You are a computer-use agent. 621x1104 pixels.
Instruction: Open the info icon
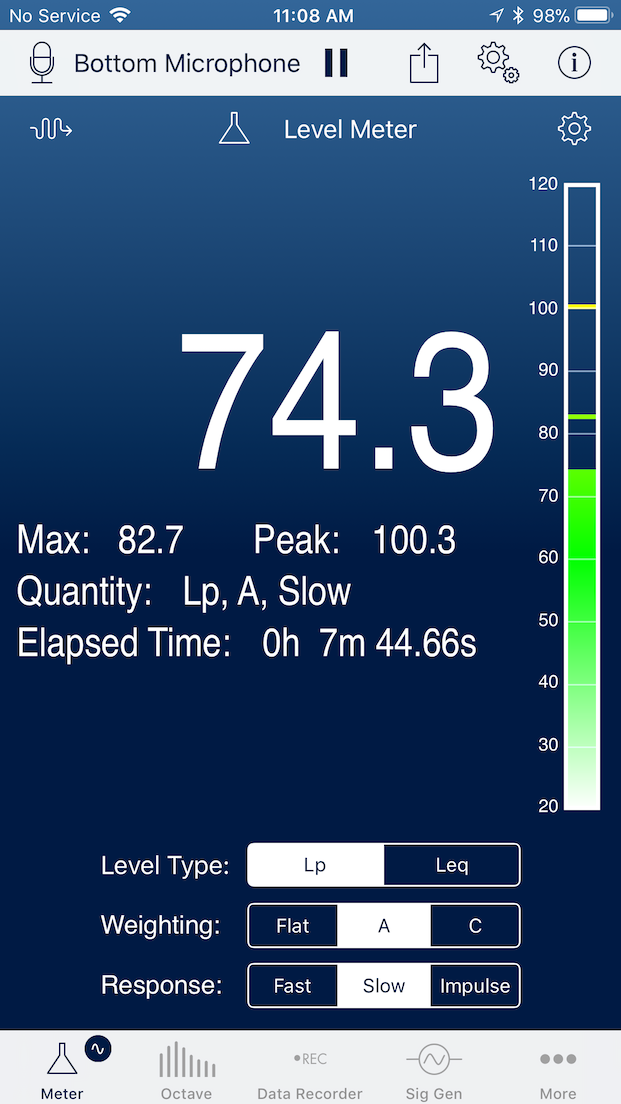tap(574, 63)
